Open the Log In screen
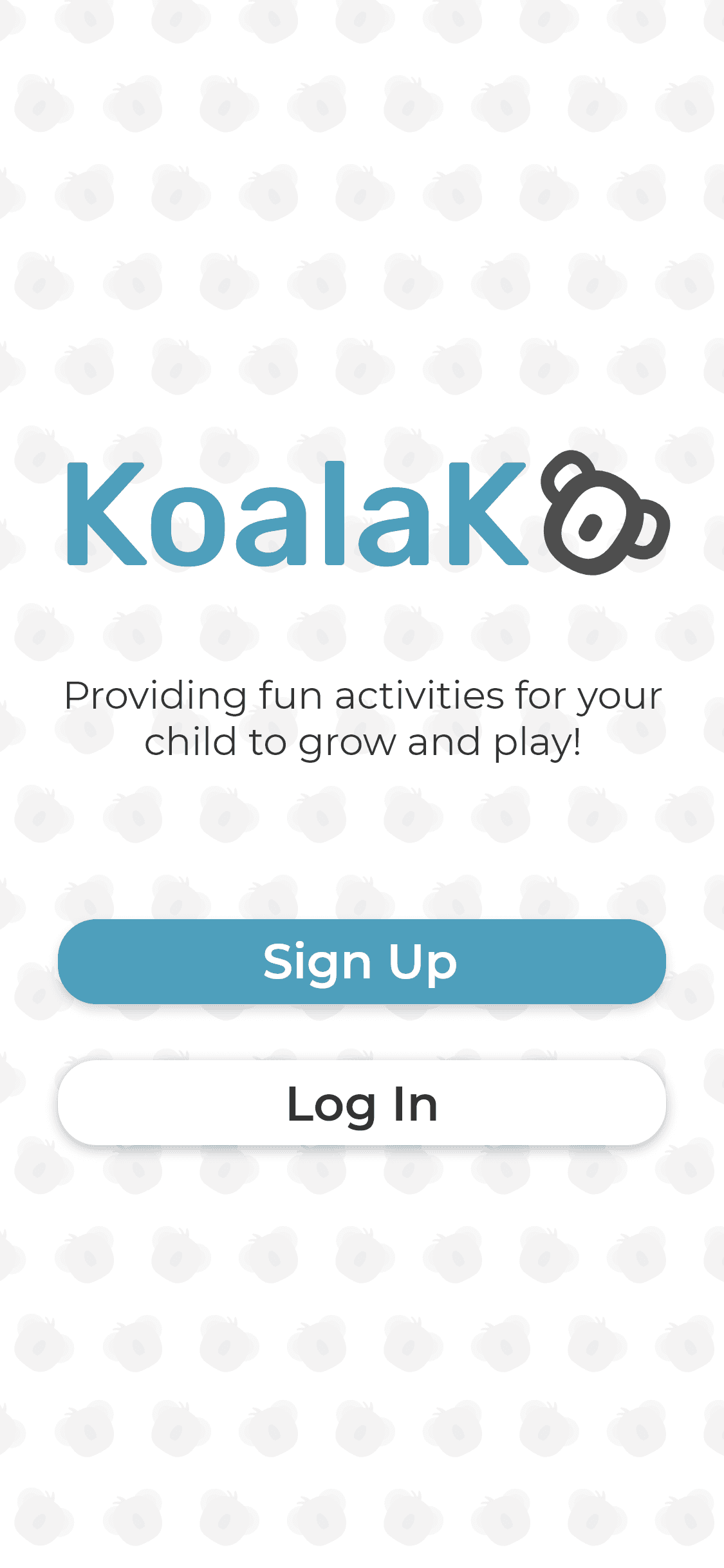 click(362, 1103)
